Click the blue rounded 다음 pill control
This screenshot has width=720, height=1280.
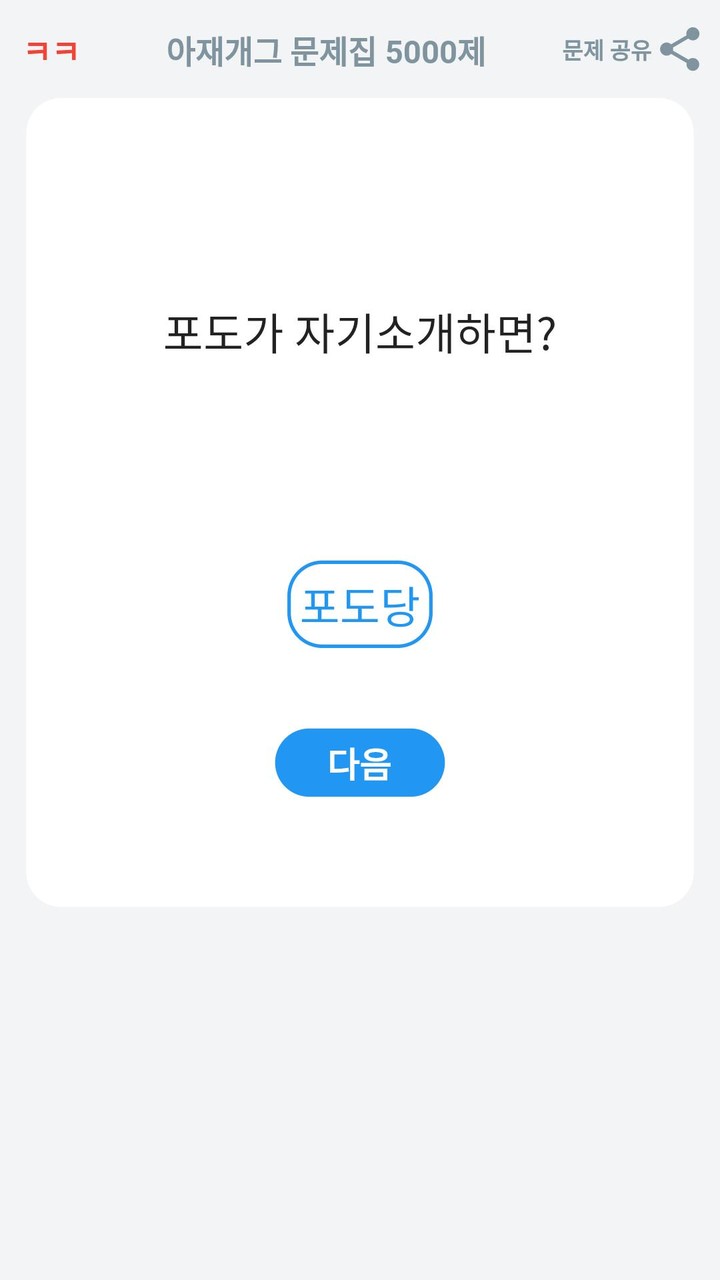click(x=360, y=762)
